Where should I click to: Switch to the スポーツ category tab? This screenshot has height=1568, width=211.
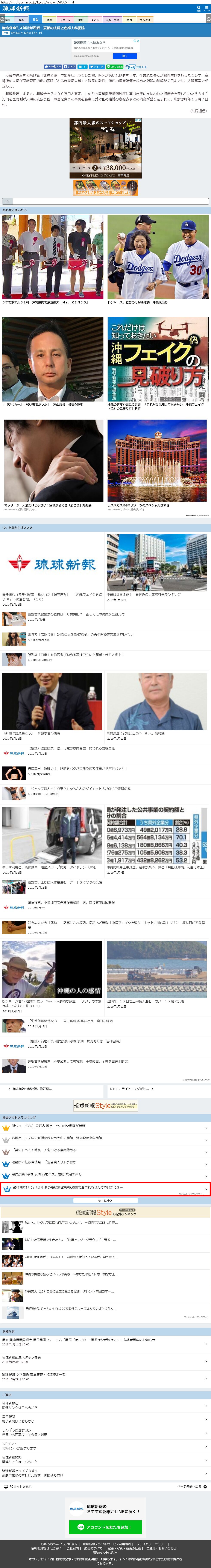[x=65, y=20]
